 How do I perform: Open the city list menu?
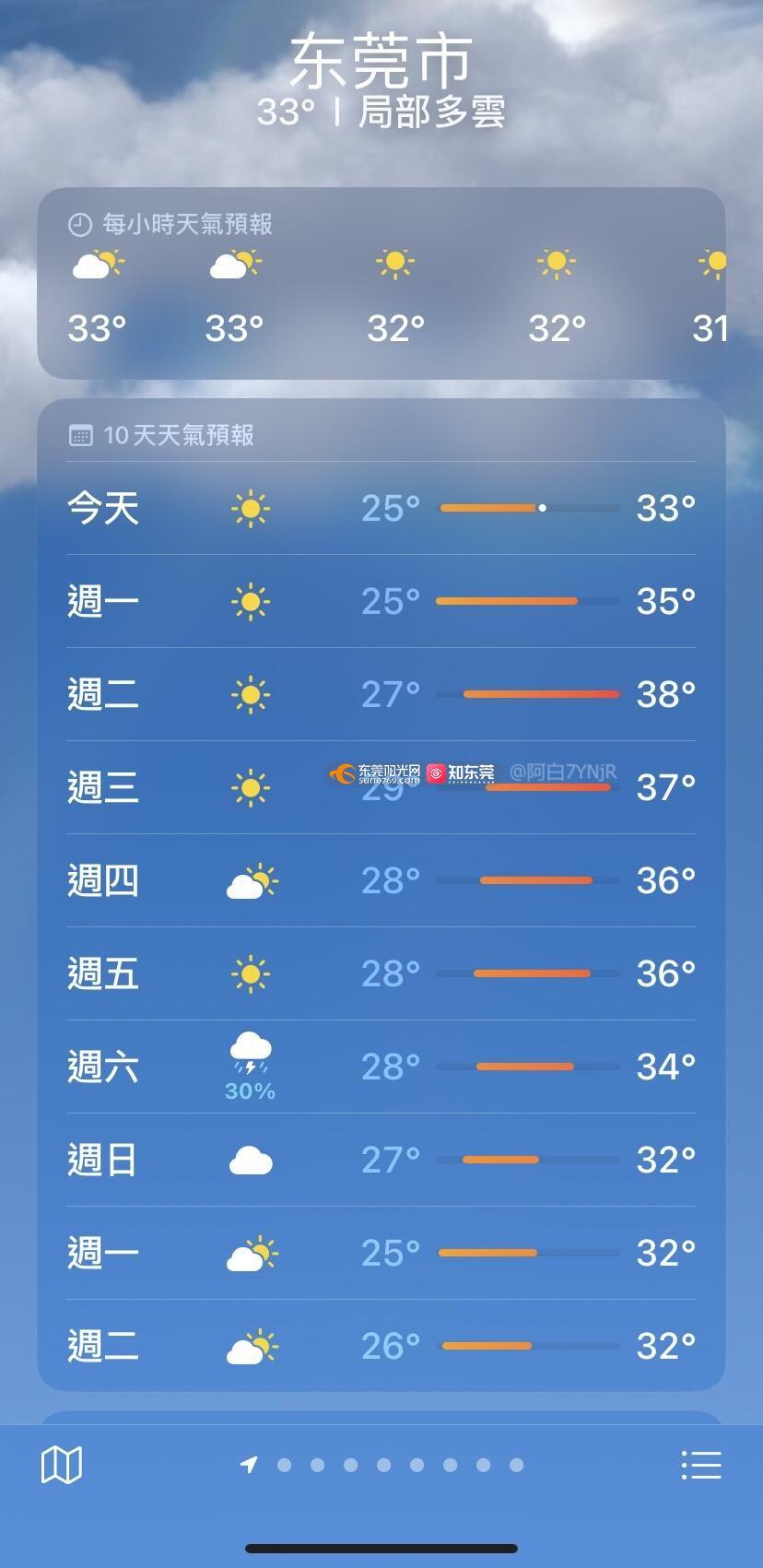700,1464
